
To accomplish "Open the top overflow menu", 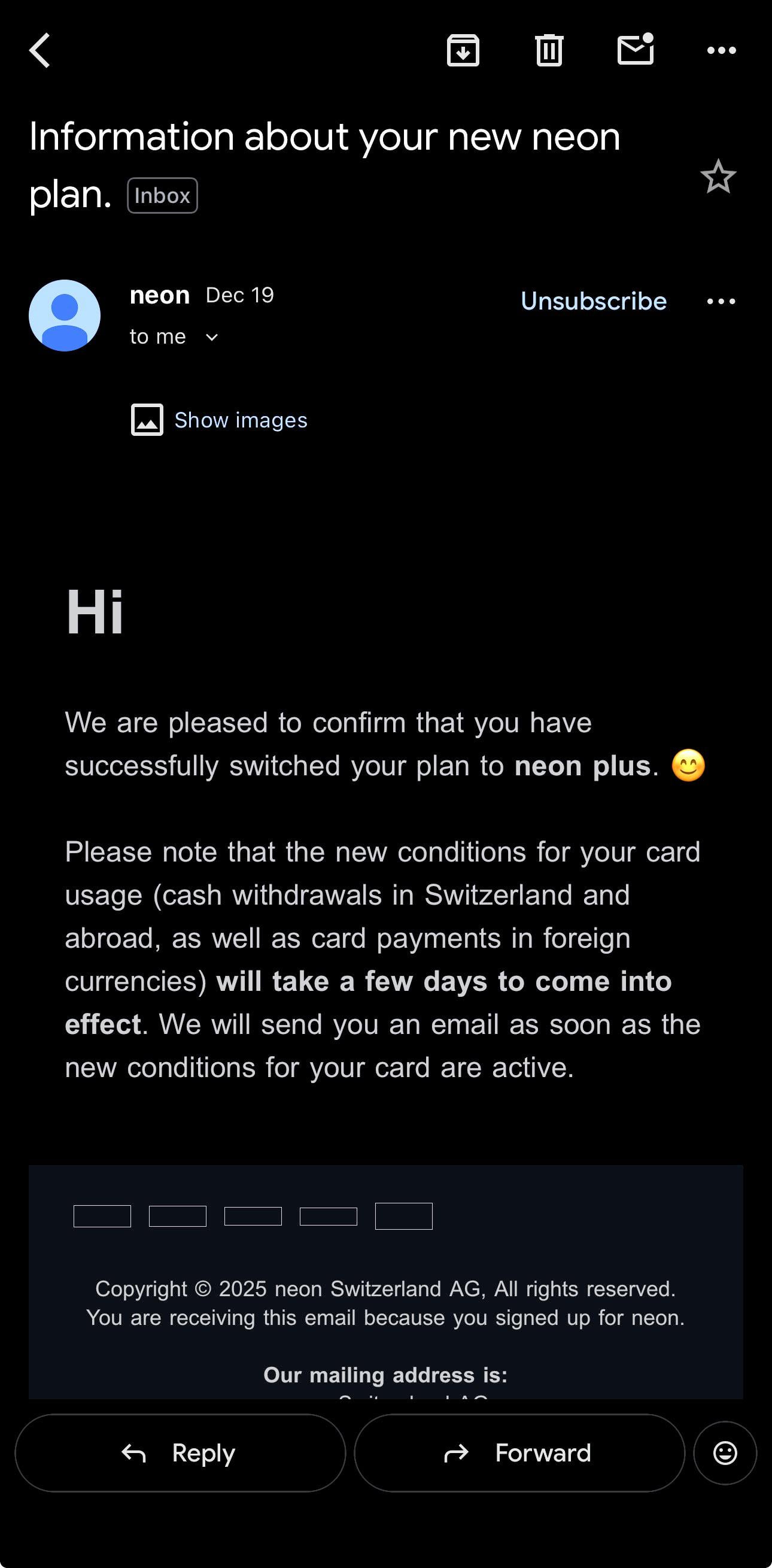I will (x=721, y=50).
